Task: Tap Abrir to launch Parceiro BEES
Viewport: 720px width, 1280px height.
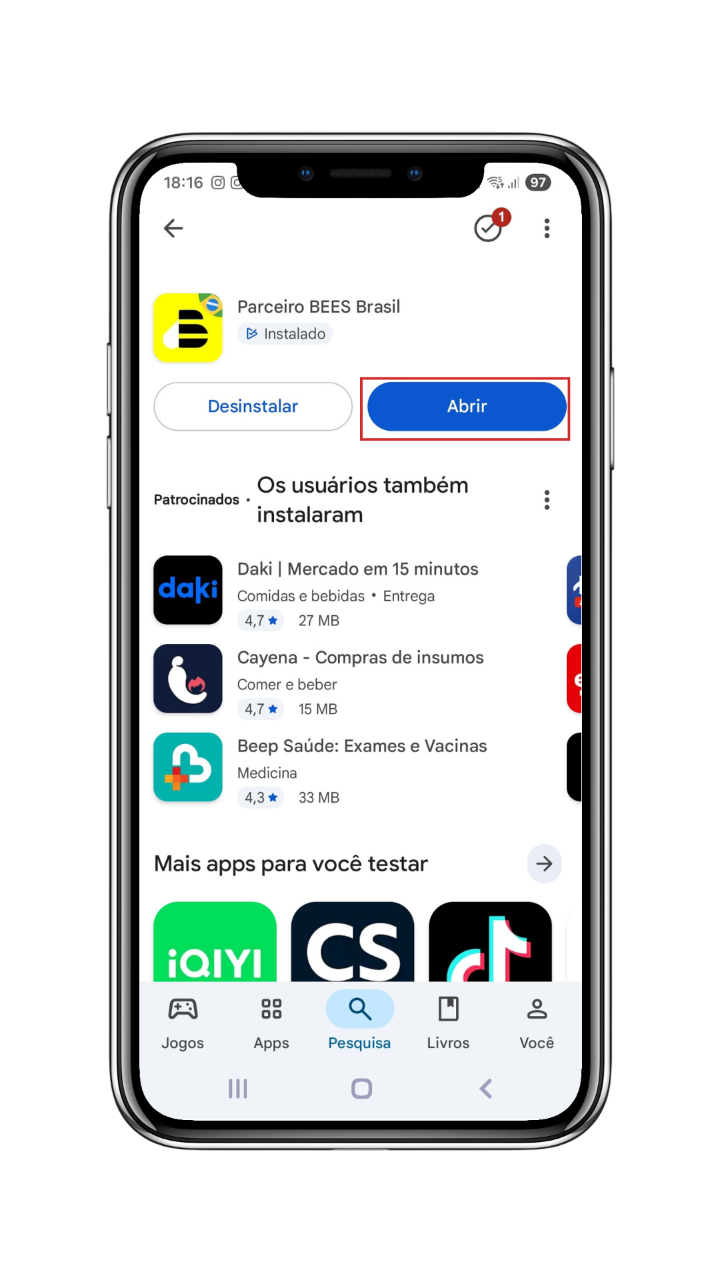Action: pos(467,407)
